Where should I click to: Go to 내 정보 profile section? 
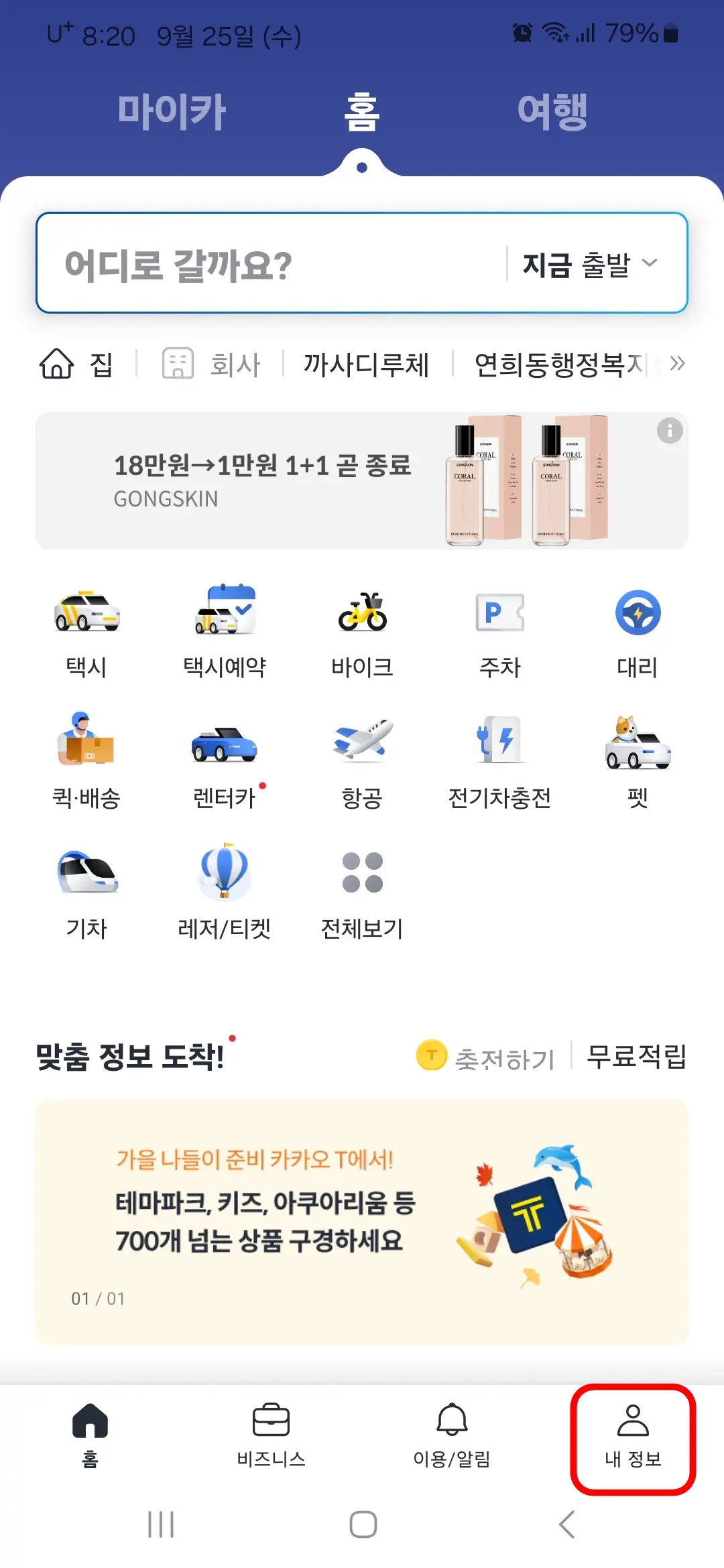pos(633,1439)
